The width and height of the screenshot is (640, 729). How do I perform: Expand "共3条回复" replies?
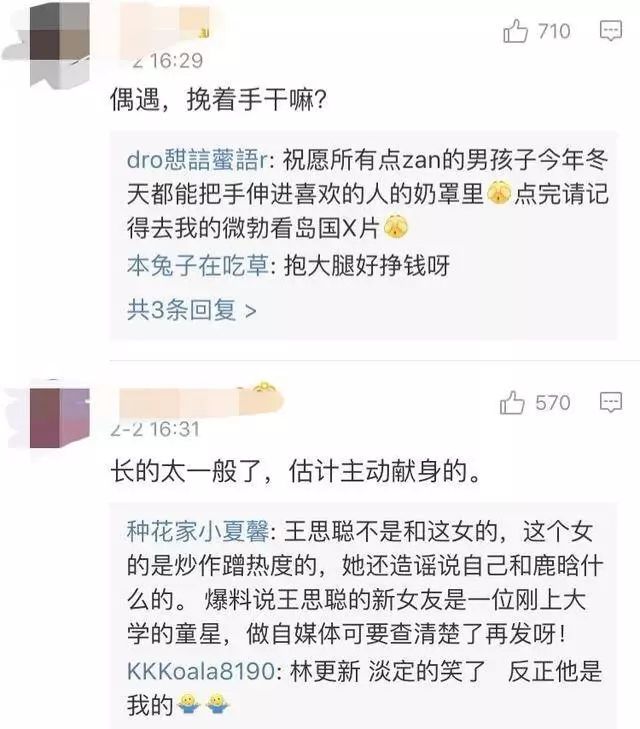192,310
